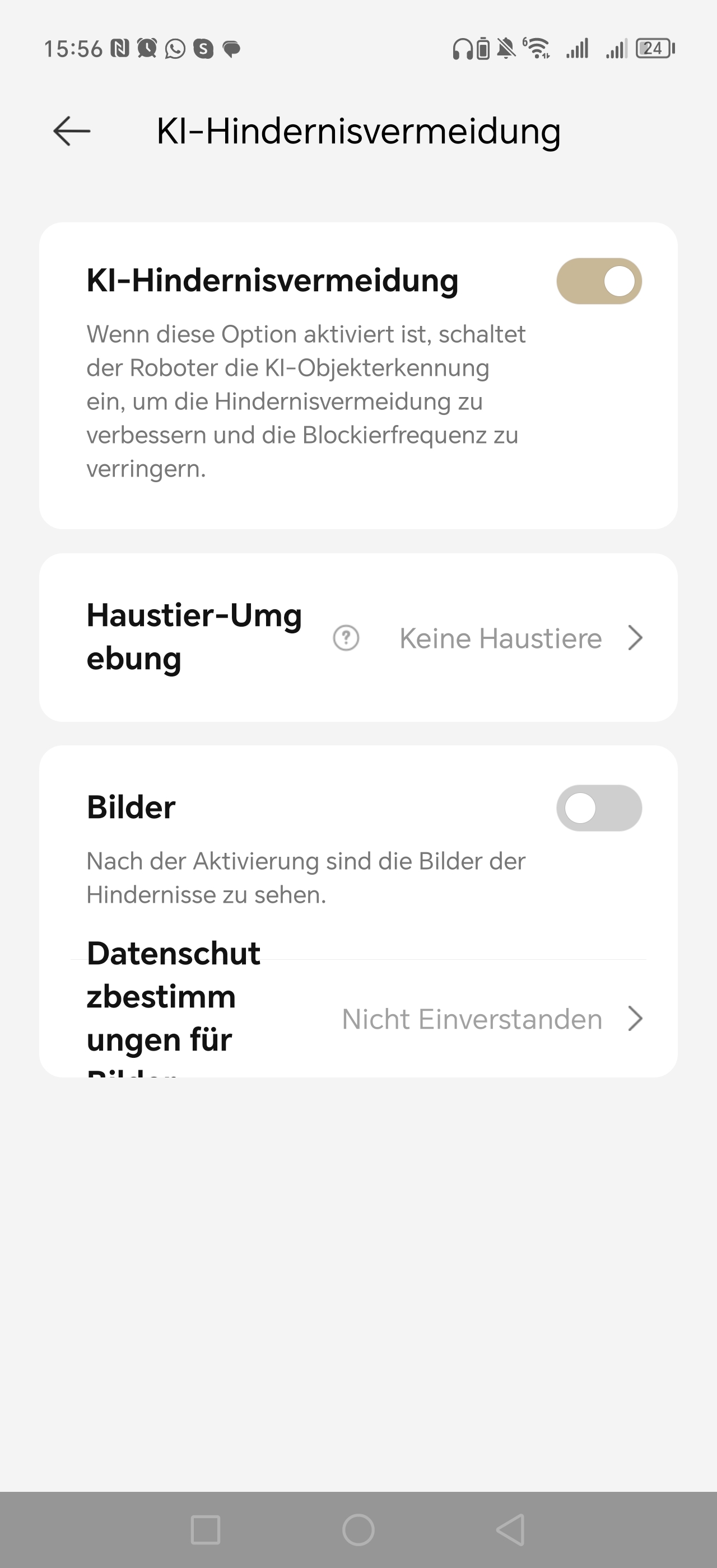Open the Haustier-Umgebung help icon

pos(346,638)
